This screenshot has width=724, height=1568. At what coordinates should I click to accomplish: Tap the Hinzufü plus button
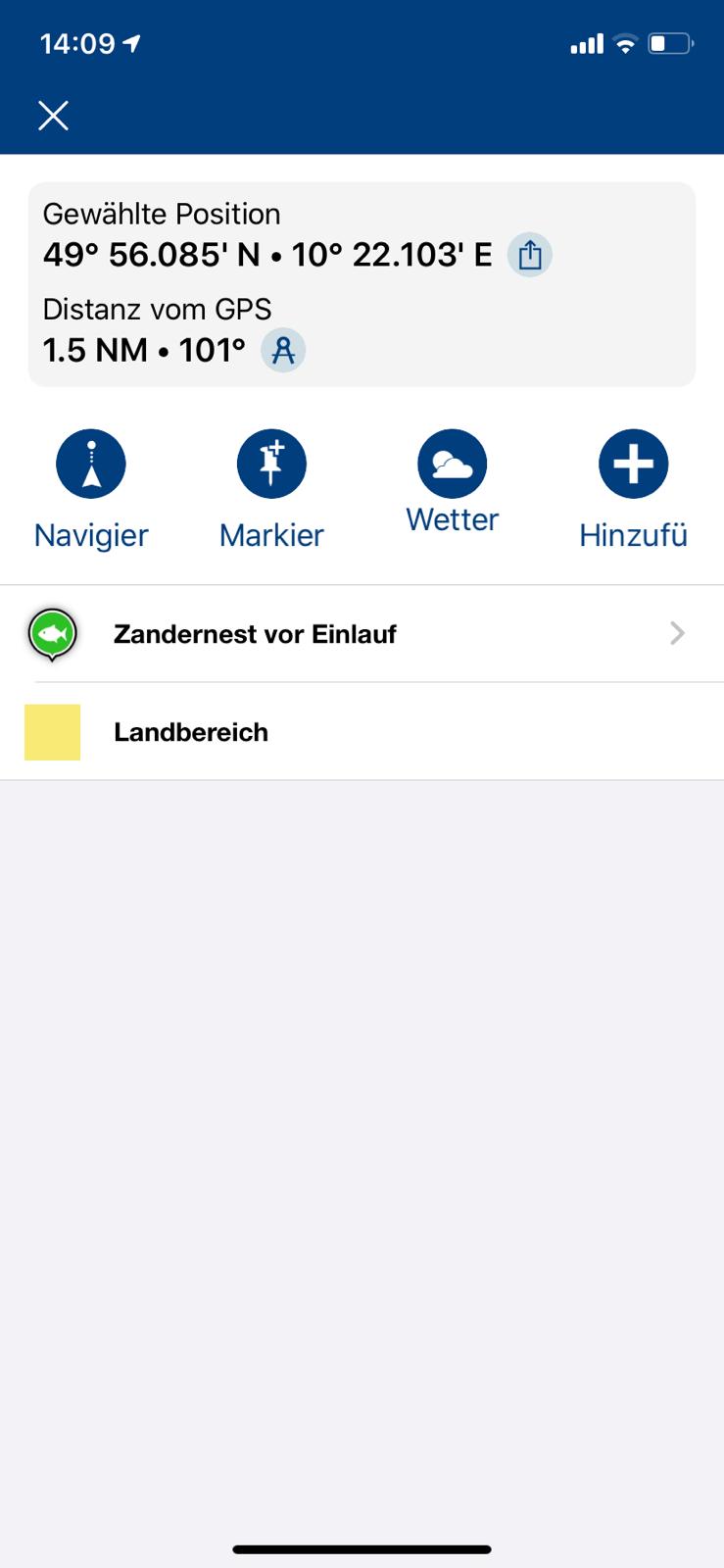[633, 464]
